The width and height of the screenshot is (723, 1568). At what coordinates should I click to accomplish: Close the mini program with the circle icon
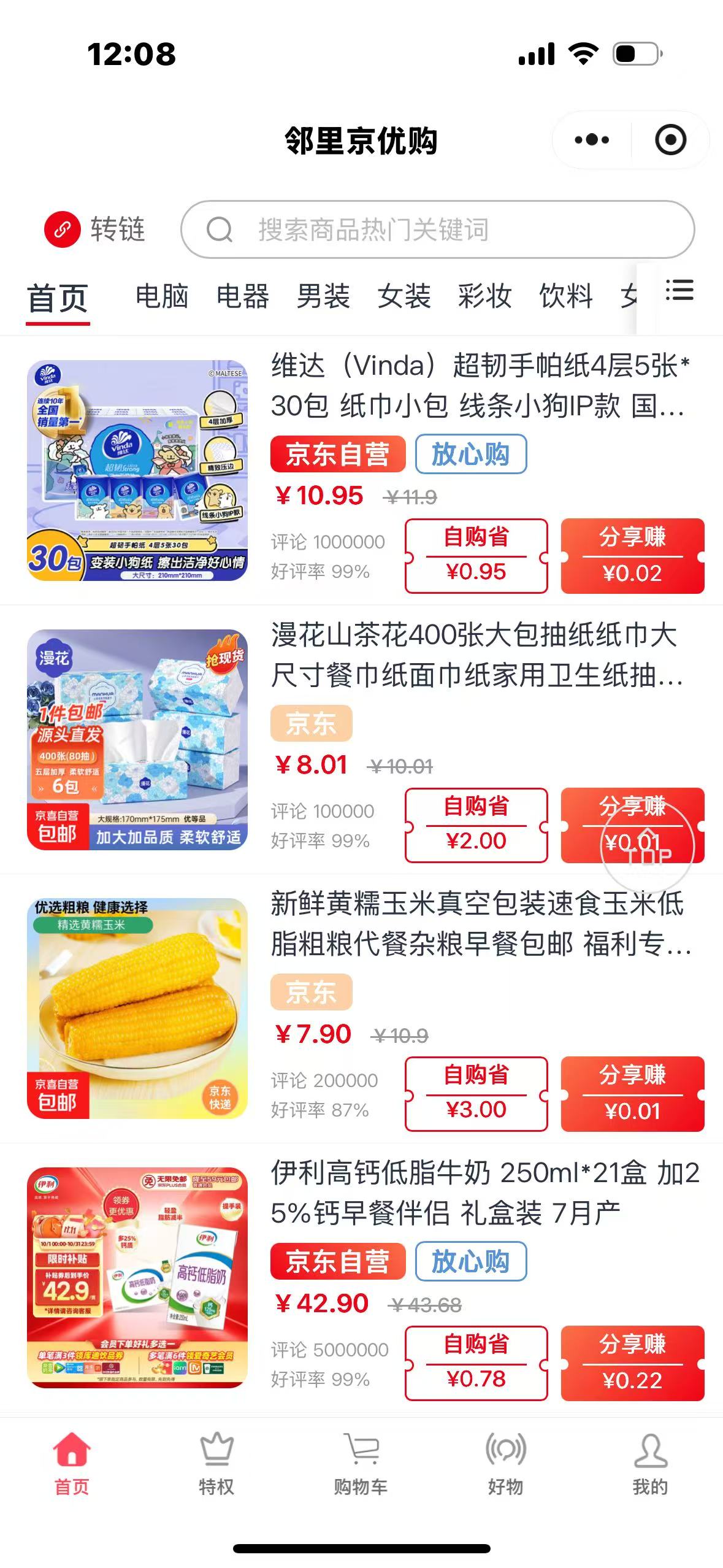pos(670,140)
